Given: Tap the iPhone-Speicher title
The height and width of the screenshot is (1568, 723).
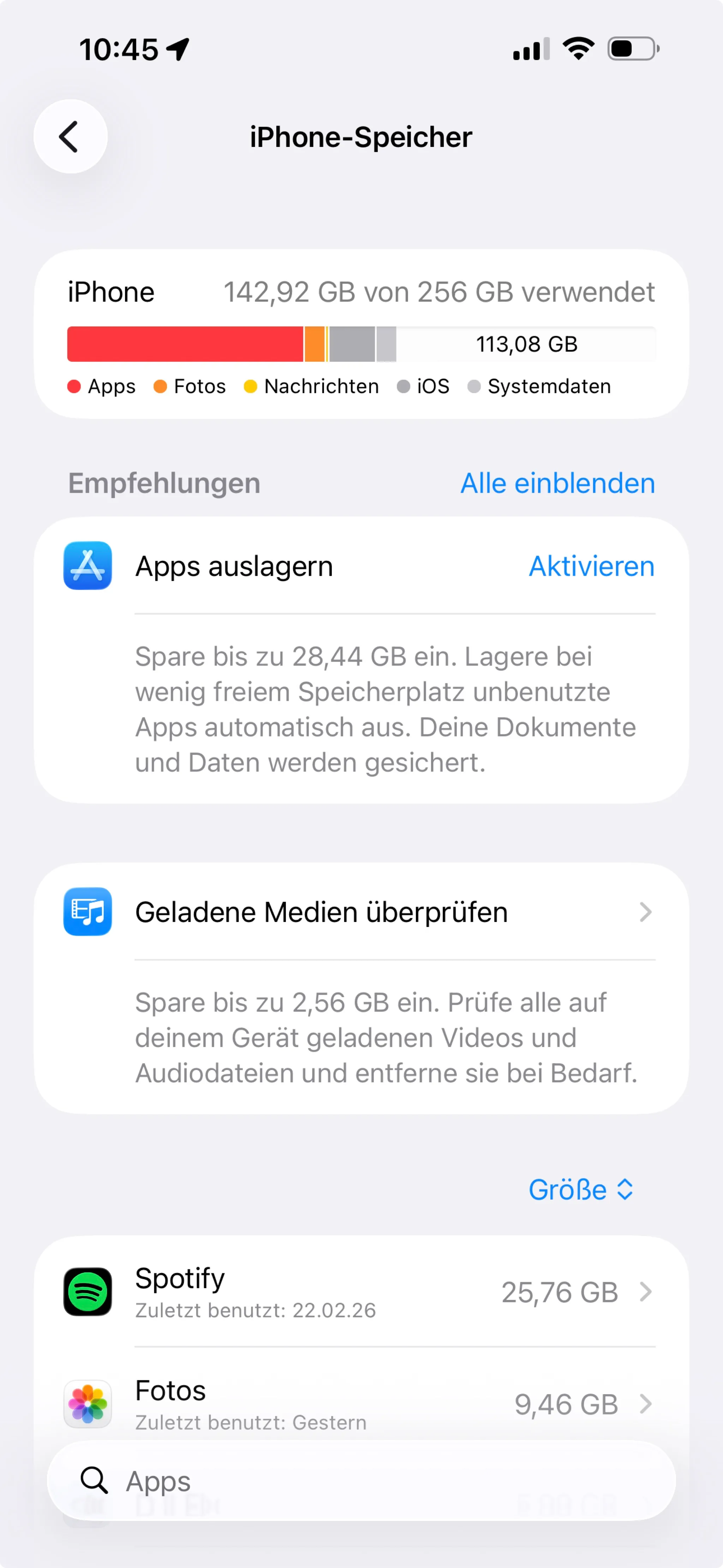Looking at the screenshot, I should 361,136.
